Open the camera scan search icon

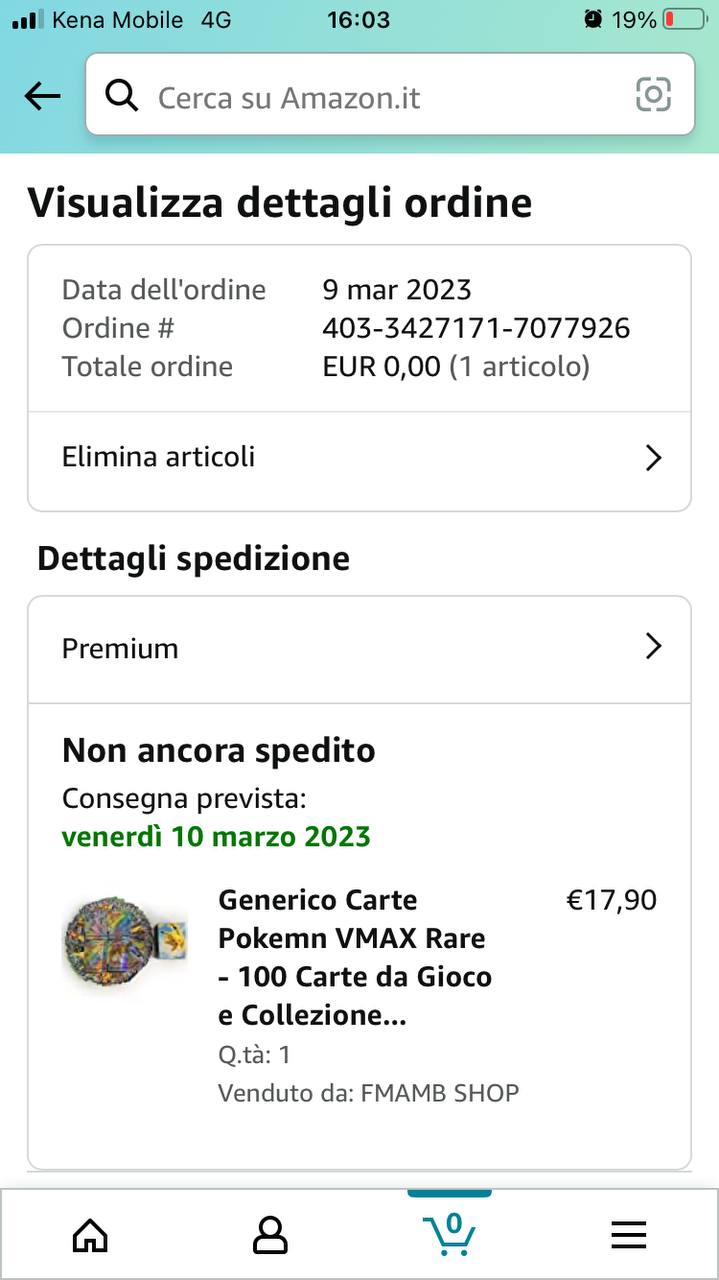point(653,95)
